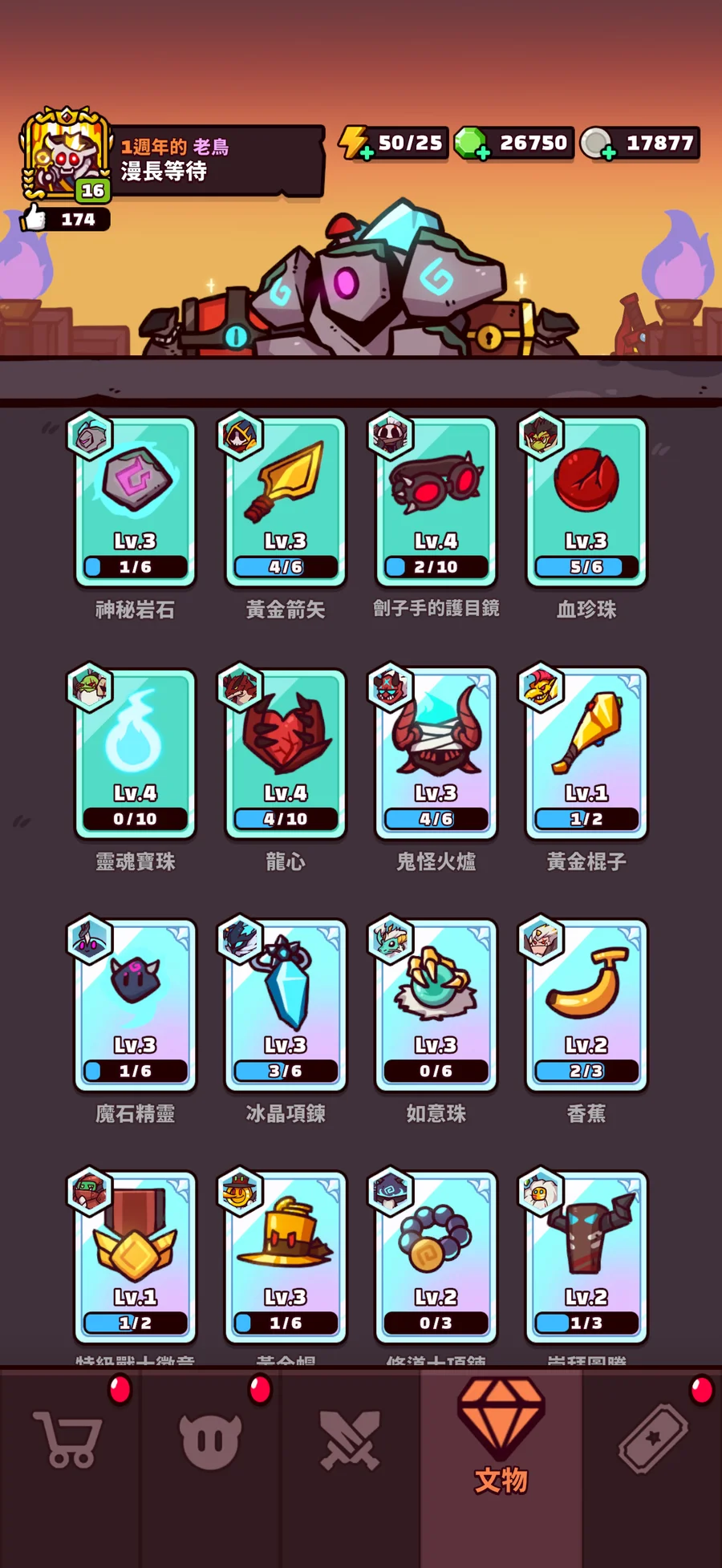The width and height of the screenshot is (722, 1568).
Task: Switch to the shop cart tab
Action: pos(69,1440)
